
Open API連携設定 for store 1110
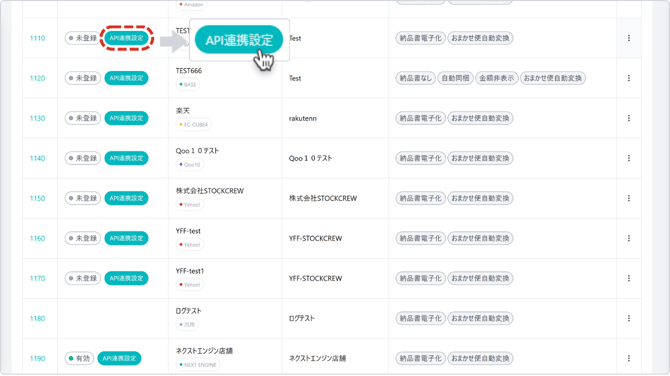pyautogui.click(x=126, y=38)
